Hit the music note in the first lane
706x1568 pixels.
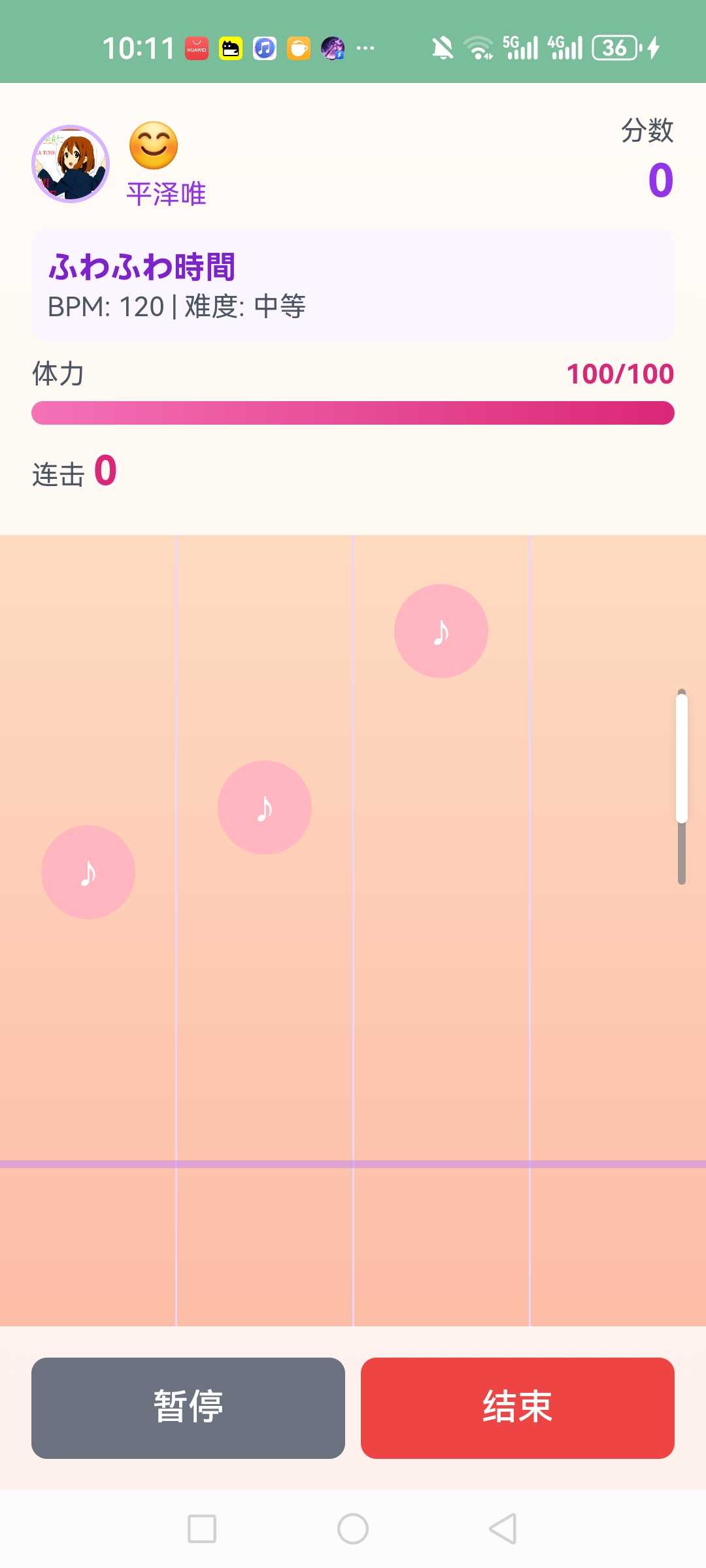tap(88, 872)
